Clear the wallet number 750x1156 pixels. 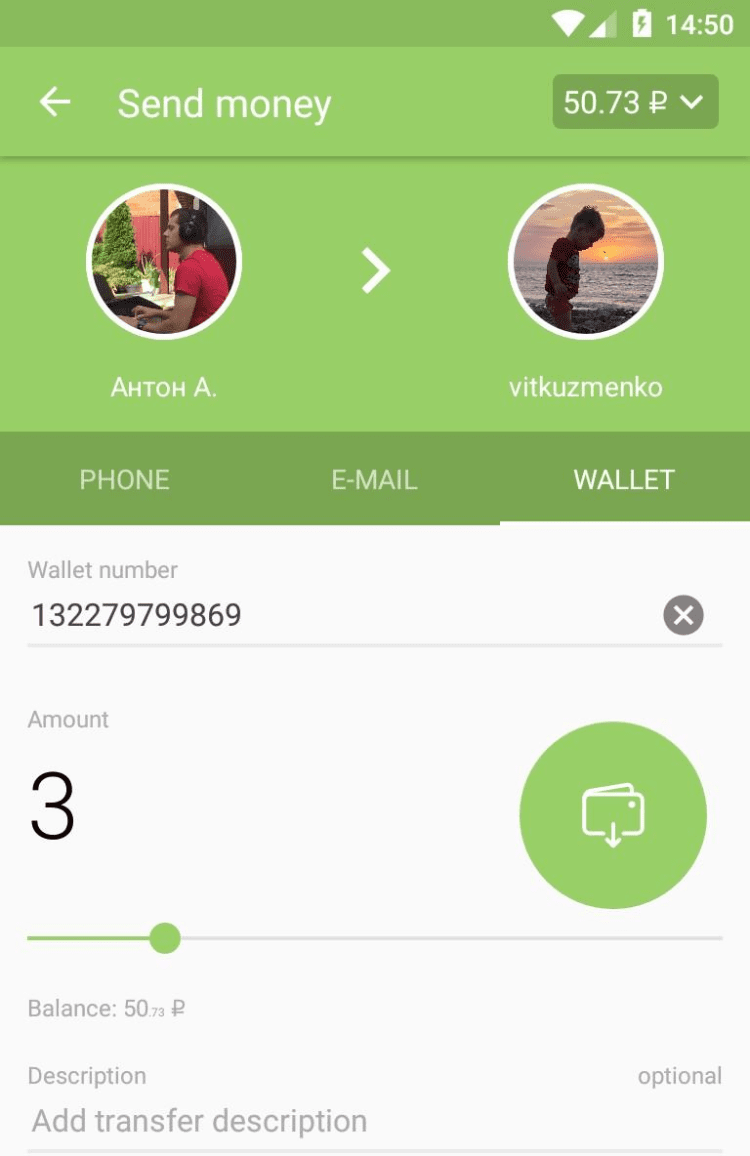tap(683, 615)
